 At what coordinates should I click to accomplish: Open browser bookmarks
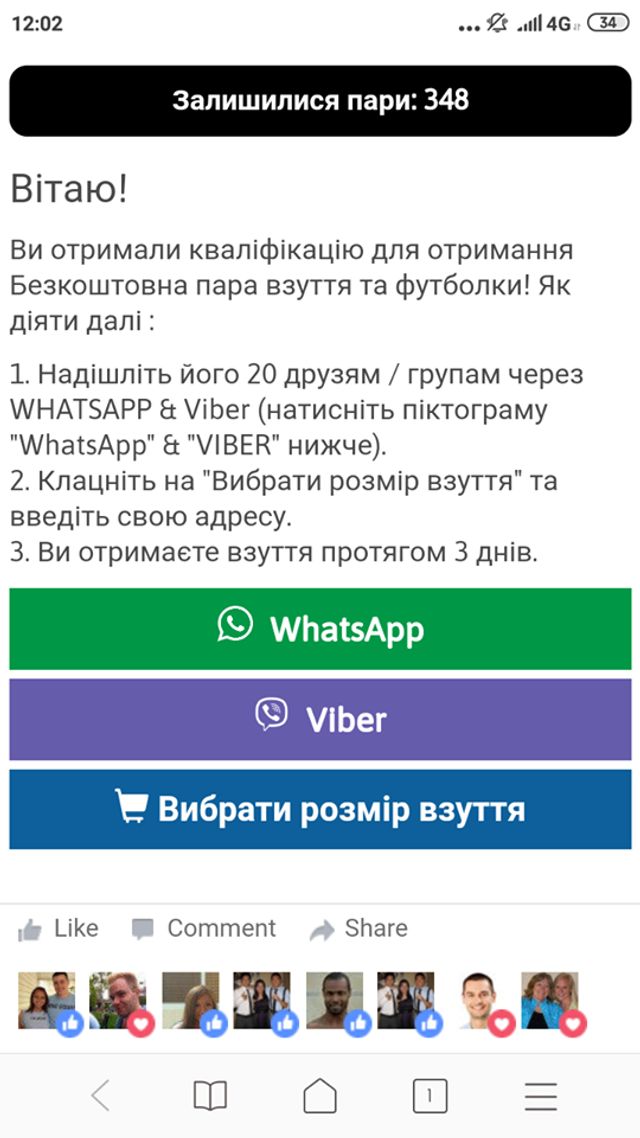tap(210, 1097)
